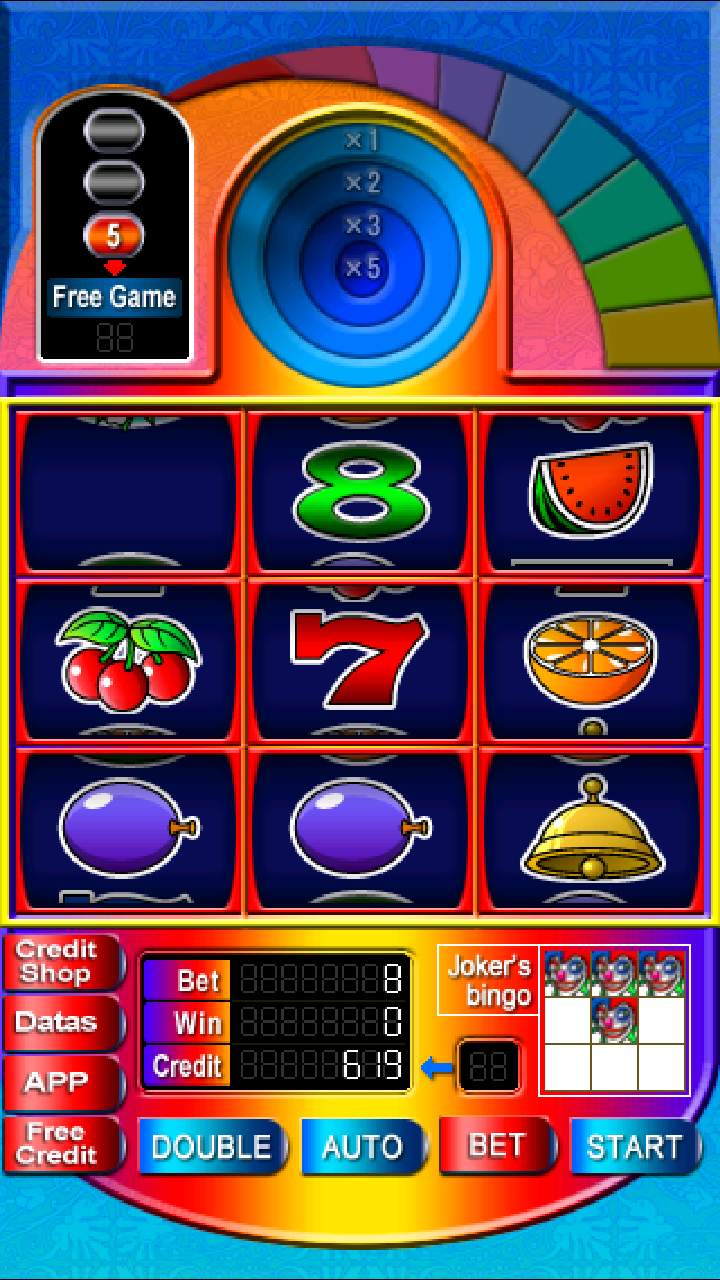Viewport: 720px width, 1280px height.
Task: Open the Credit Shop
Action: (60, 962)
